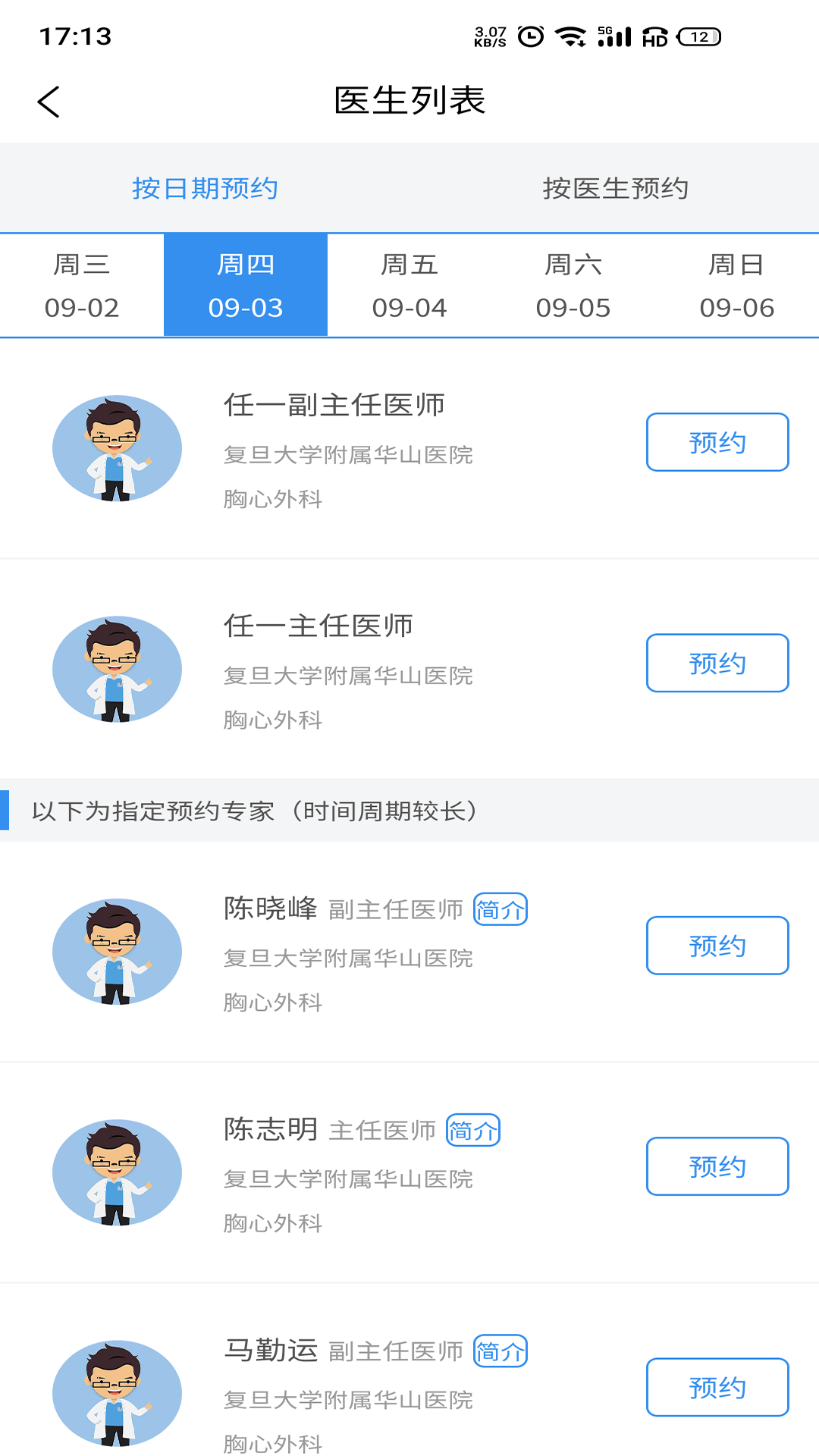Open avatar of doctor 任一副主任医师

tap(116, 448)
